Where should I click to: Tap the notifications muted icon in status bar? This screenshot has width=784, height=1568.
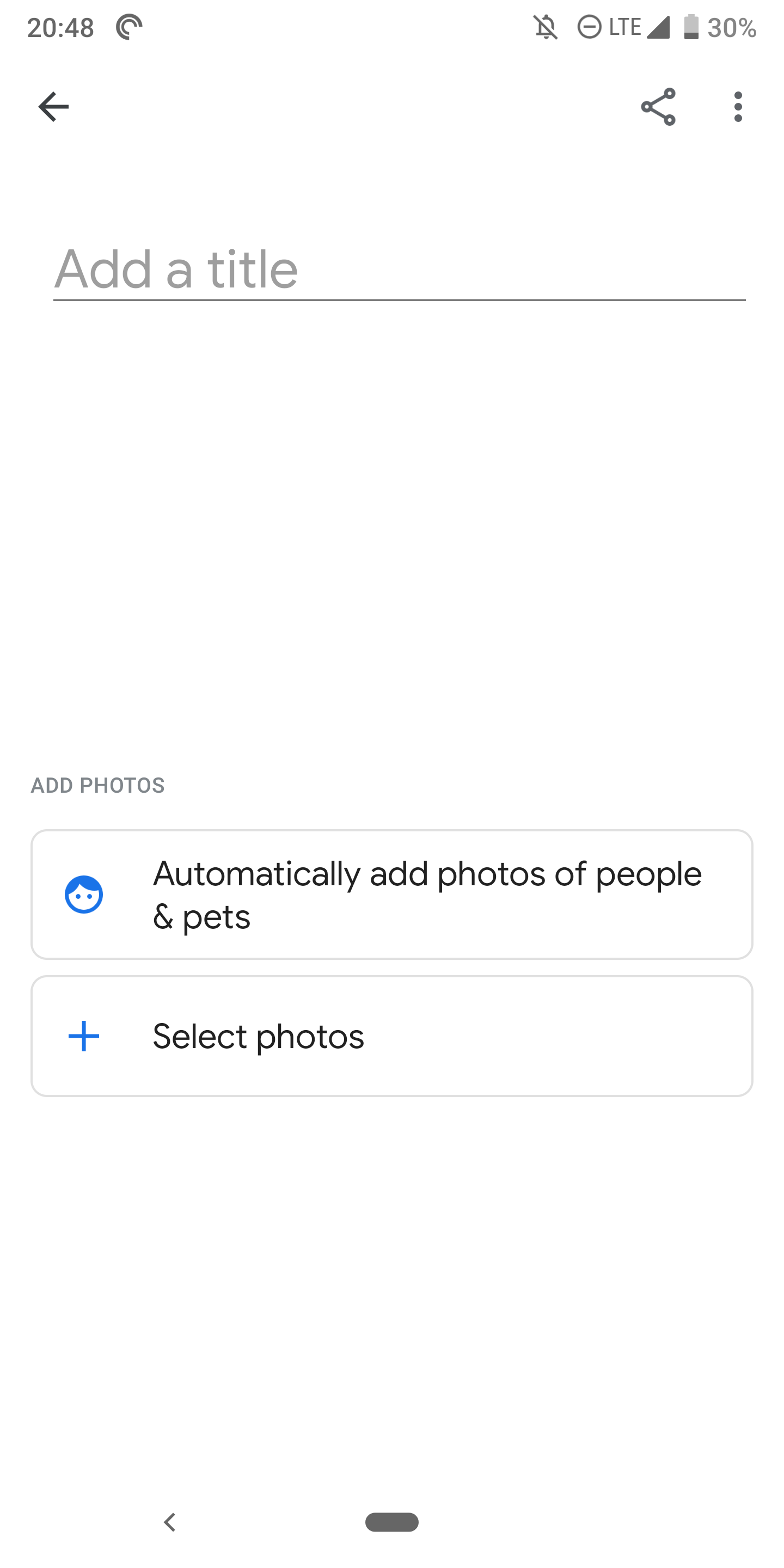click(x=546, y=27)
